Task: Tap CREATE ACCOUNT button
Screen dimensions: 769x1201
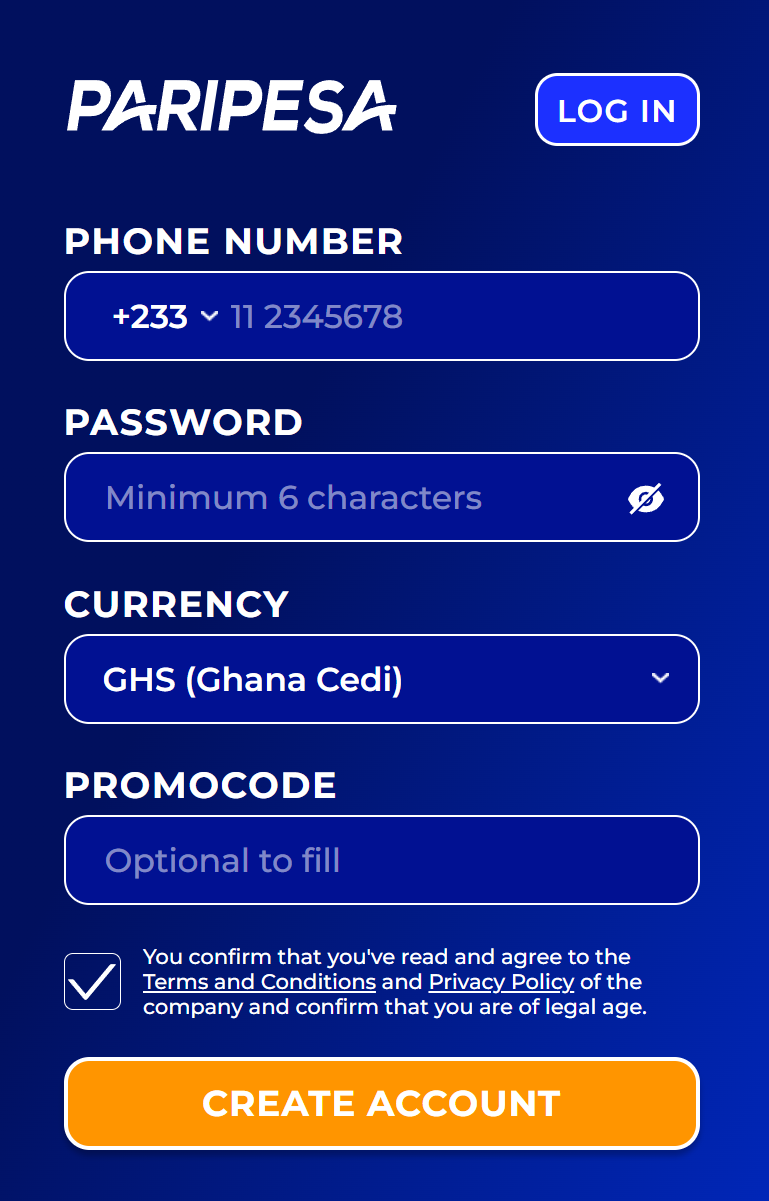Action: tap(382, 1103)
